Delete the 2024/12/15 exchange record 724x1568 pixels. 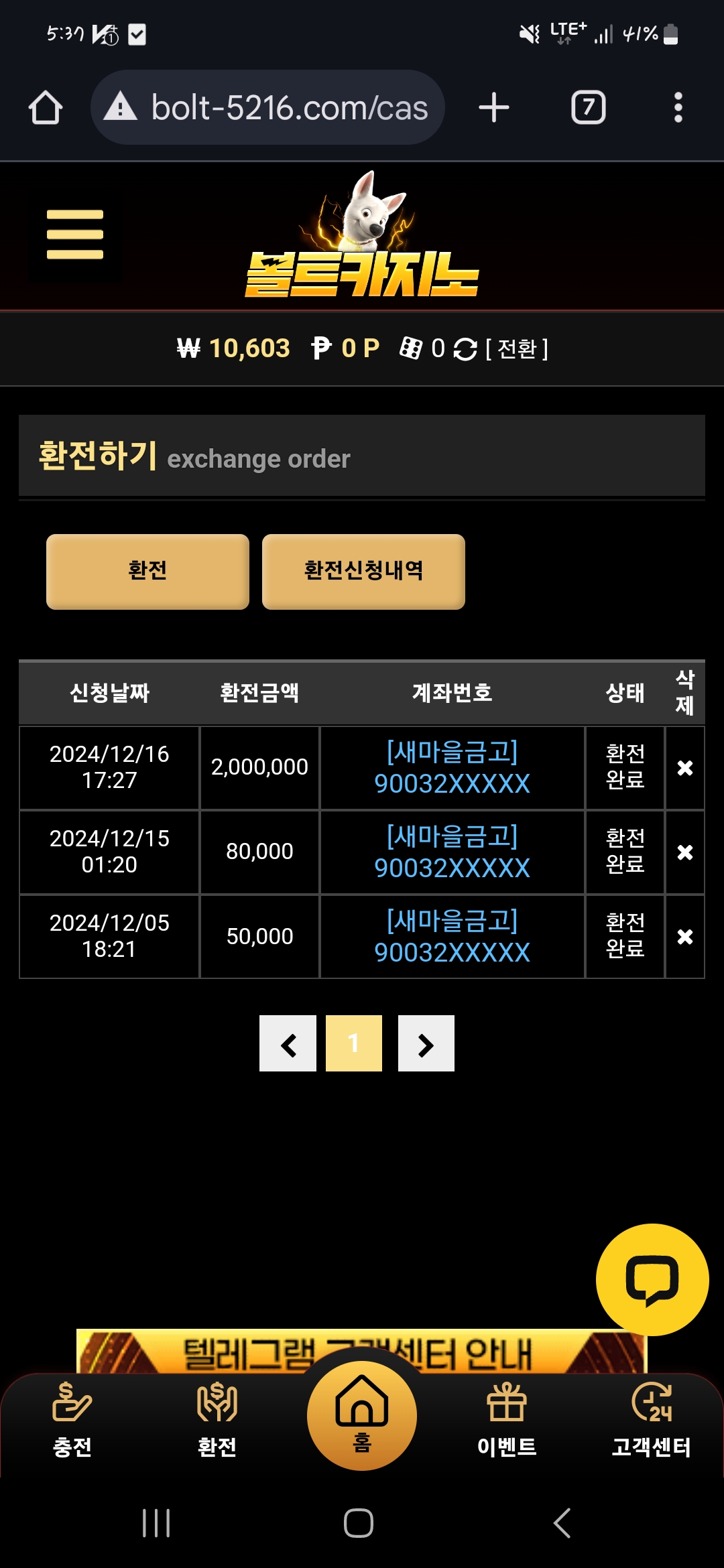click(684, 852)
